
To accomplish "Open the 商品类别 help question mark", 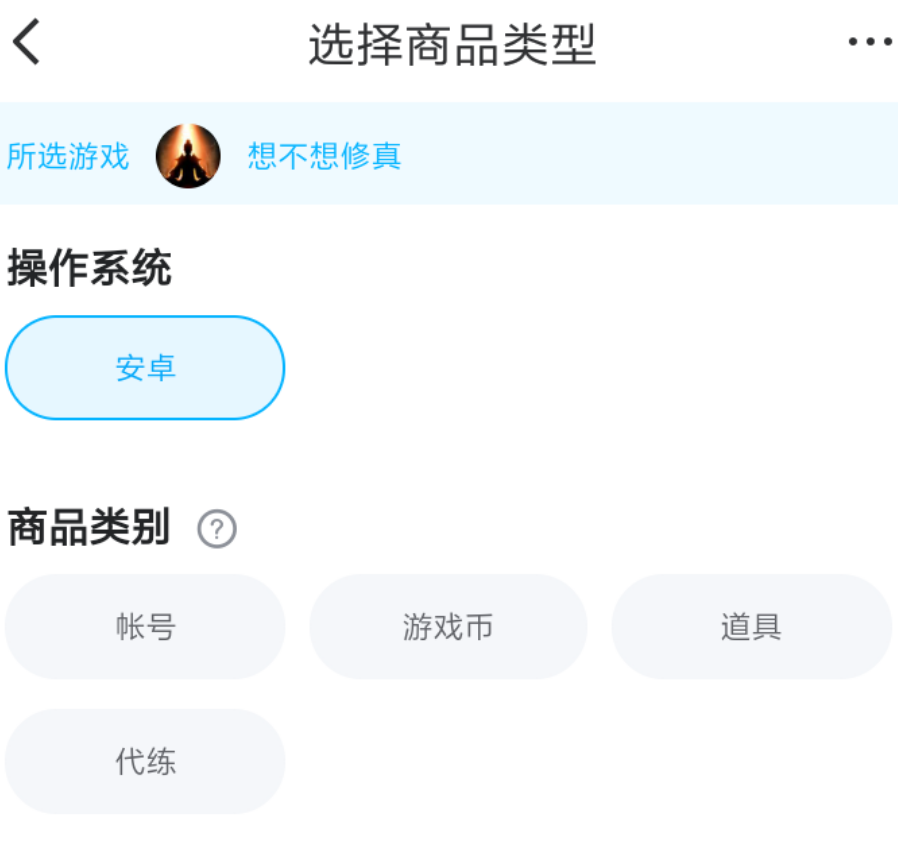I will pos(217,529).
